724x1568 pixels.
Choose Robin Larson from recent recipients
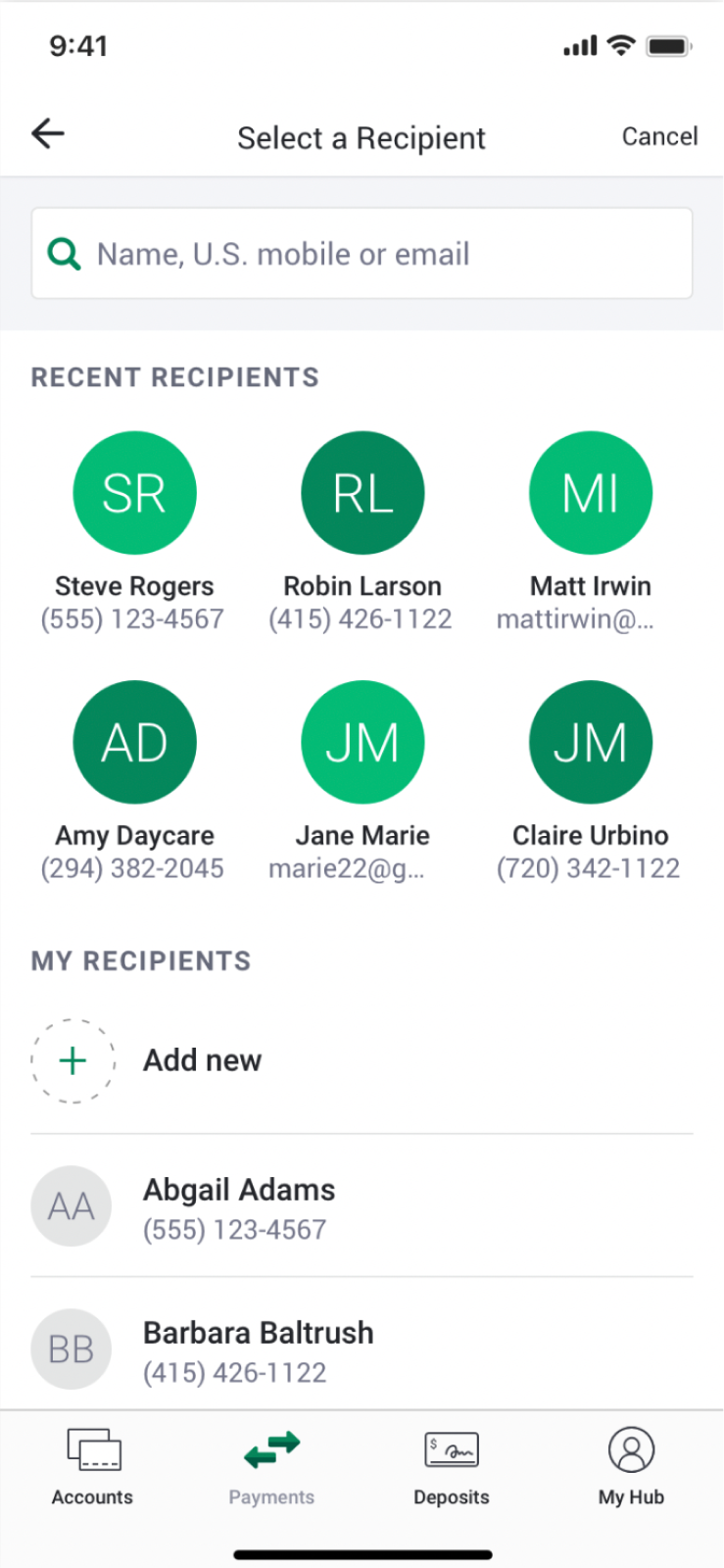(x=362, y=493)
